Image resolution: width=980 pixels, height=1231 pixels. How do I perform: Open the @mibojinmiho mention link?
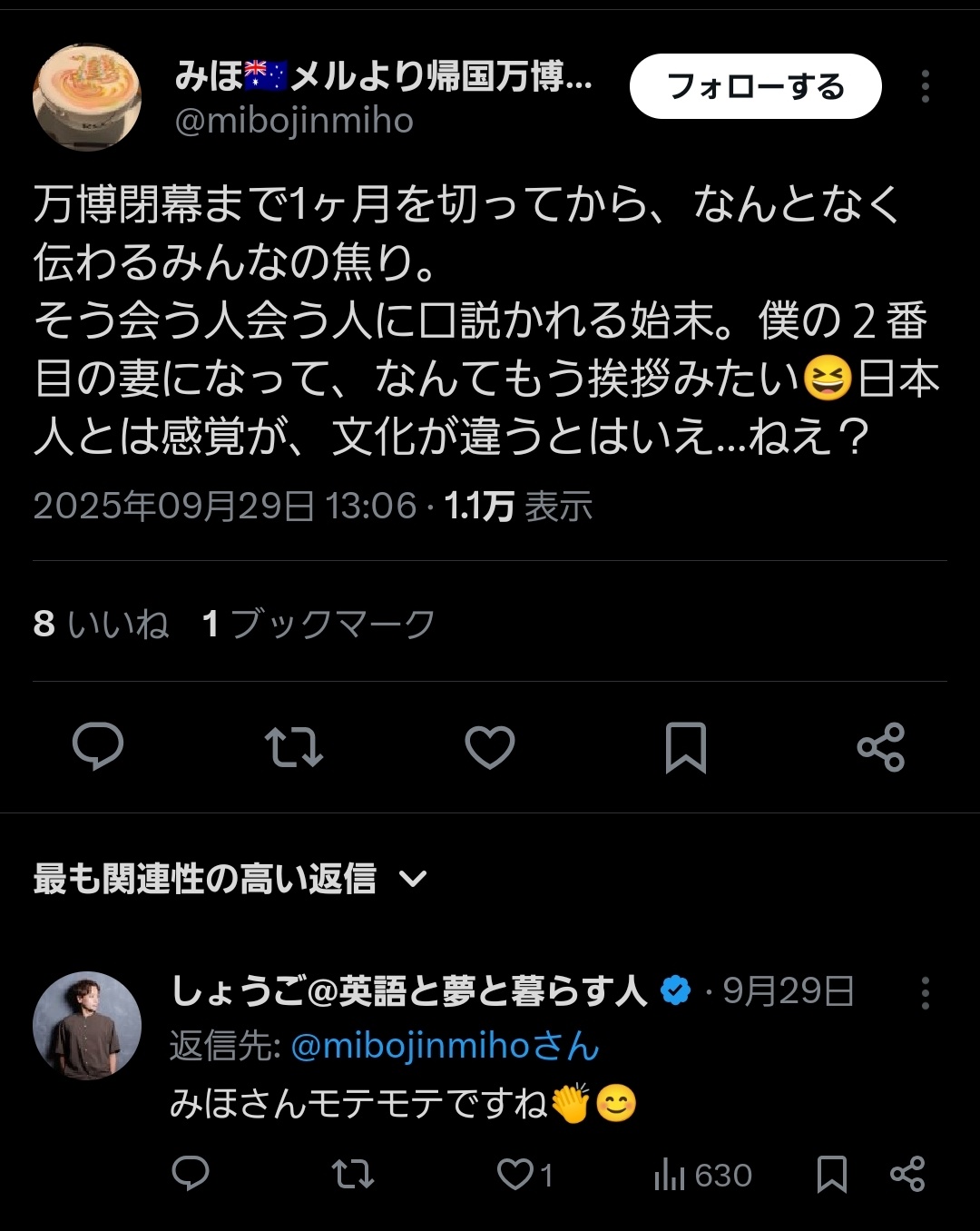[409, 1047]
